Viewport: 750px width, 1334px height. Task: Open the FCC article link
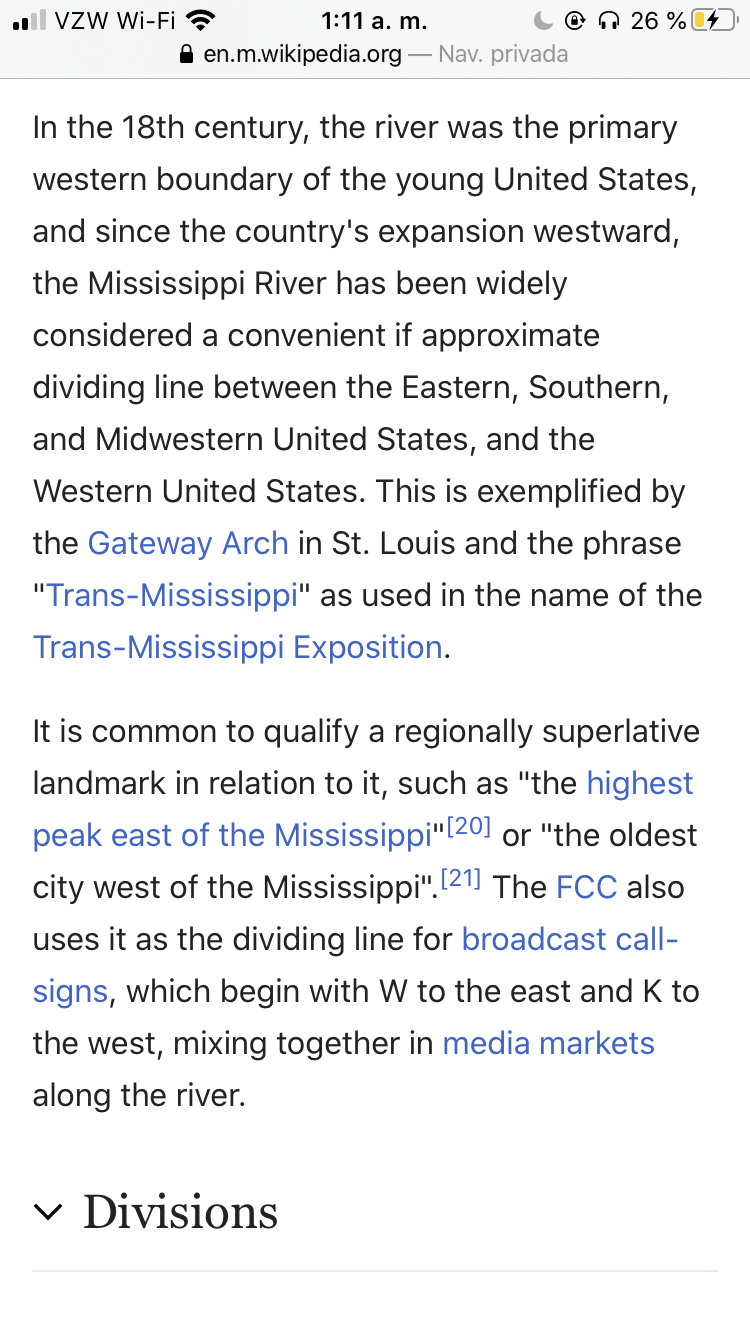coord(586,887)
